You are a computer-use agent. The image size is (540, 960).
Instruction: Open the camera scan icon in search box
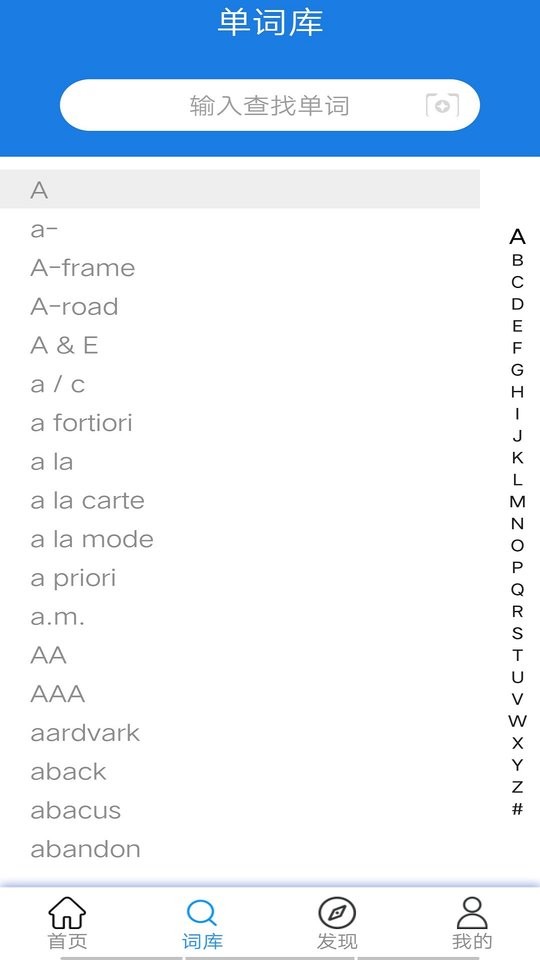442,105
